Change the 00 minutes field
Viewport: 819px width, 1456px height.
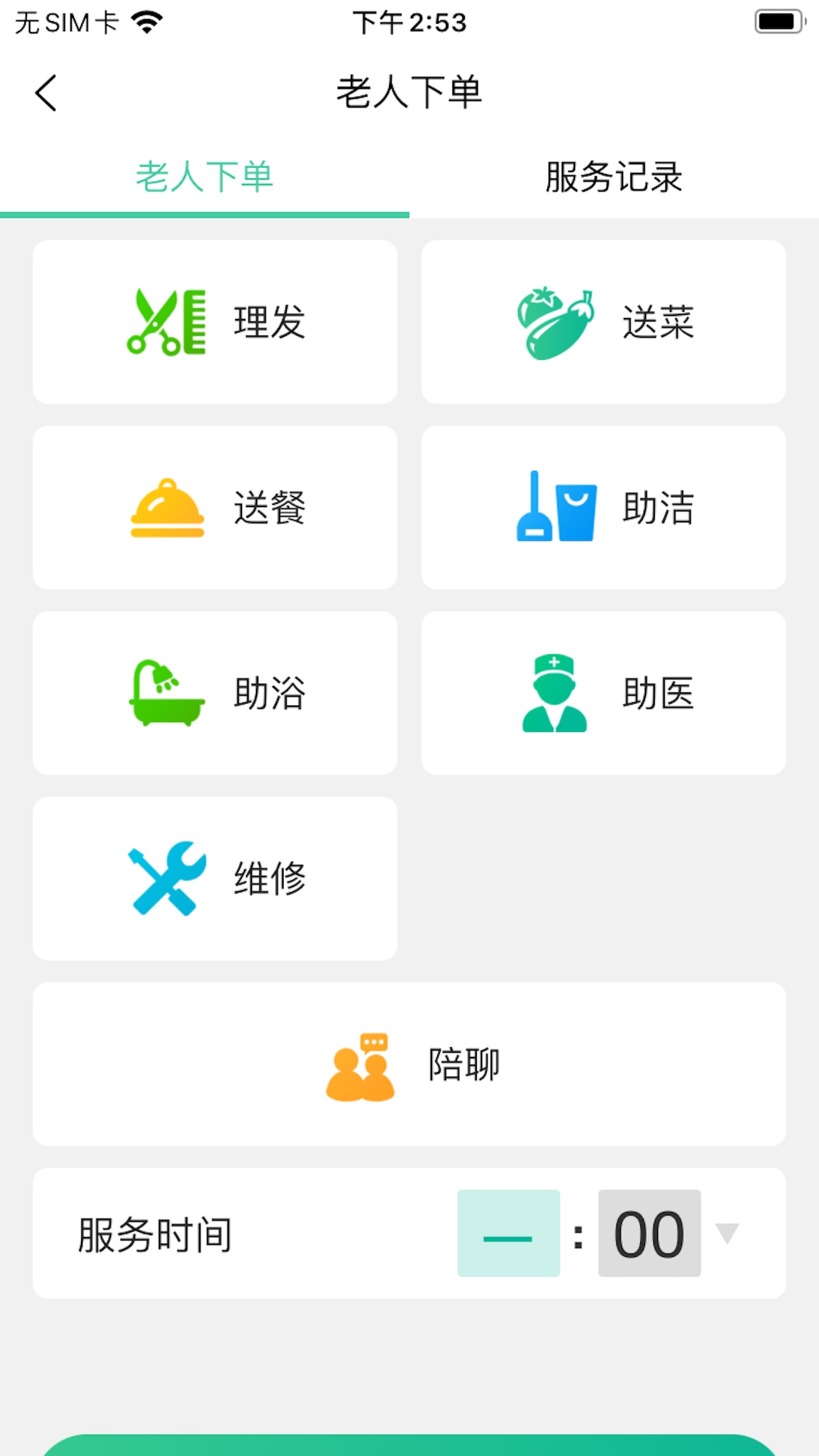point(649,1233)
